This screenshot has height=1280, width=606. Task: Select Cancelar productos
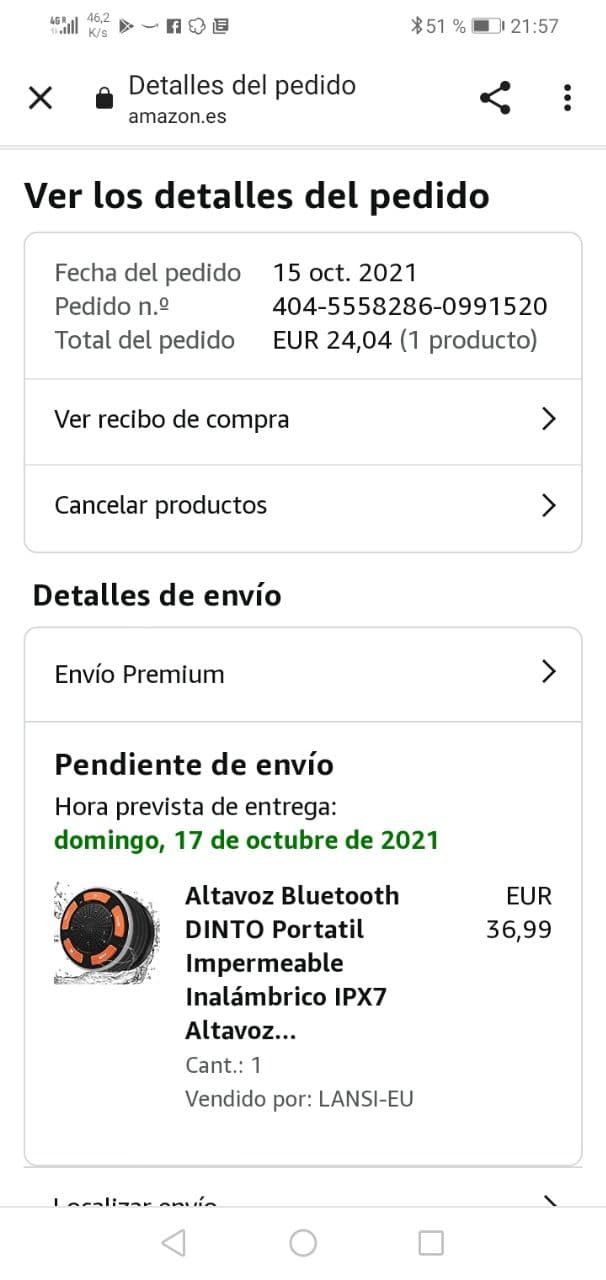coord(302,506)
